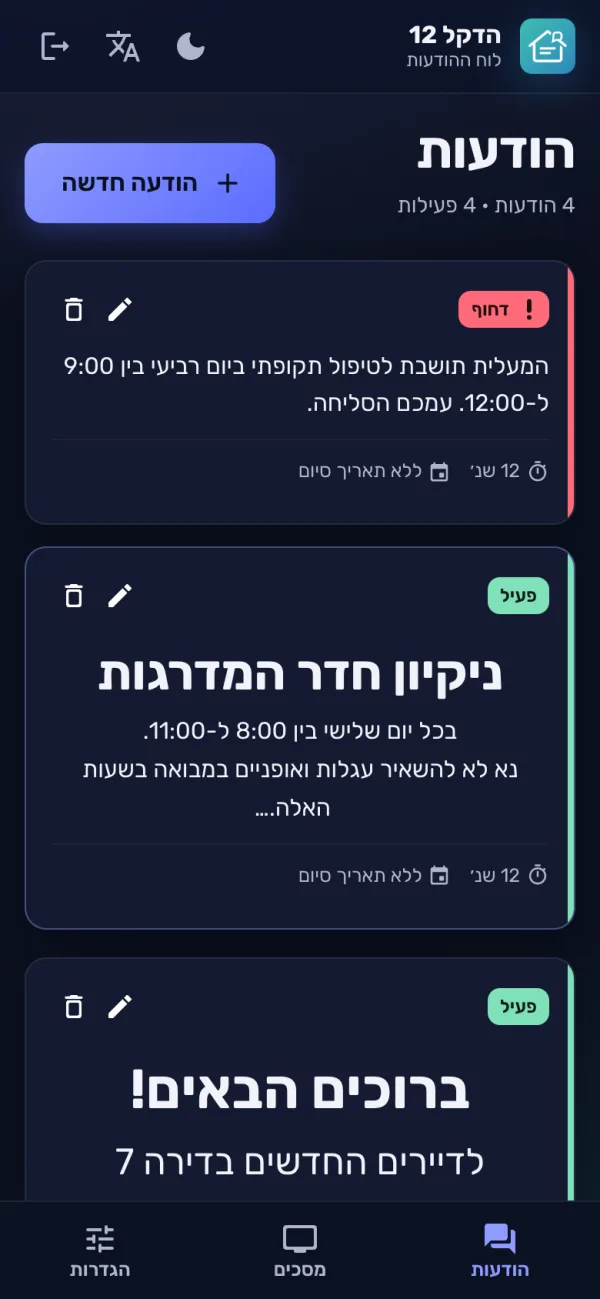The image size is (600, 1299).
Task: Toggle dark mode with the moon icon
Action: (x=191, y=46)
